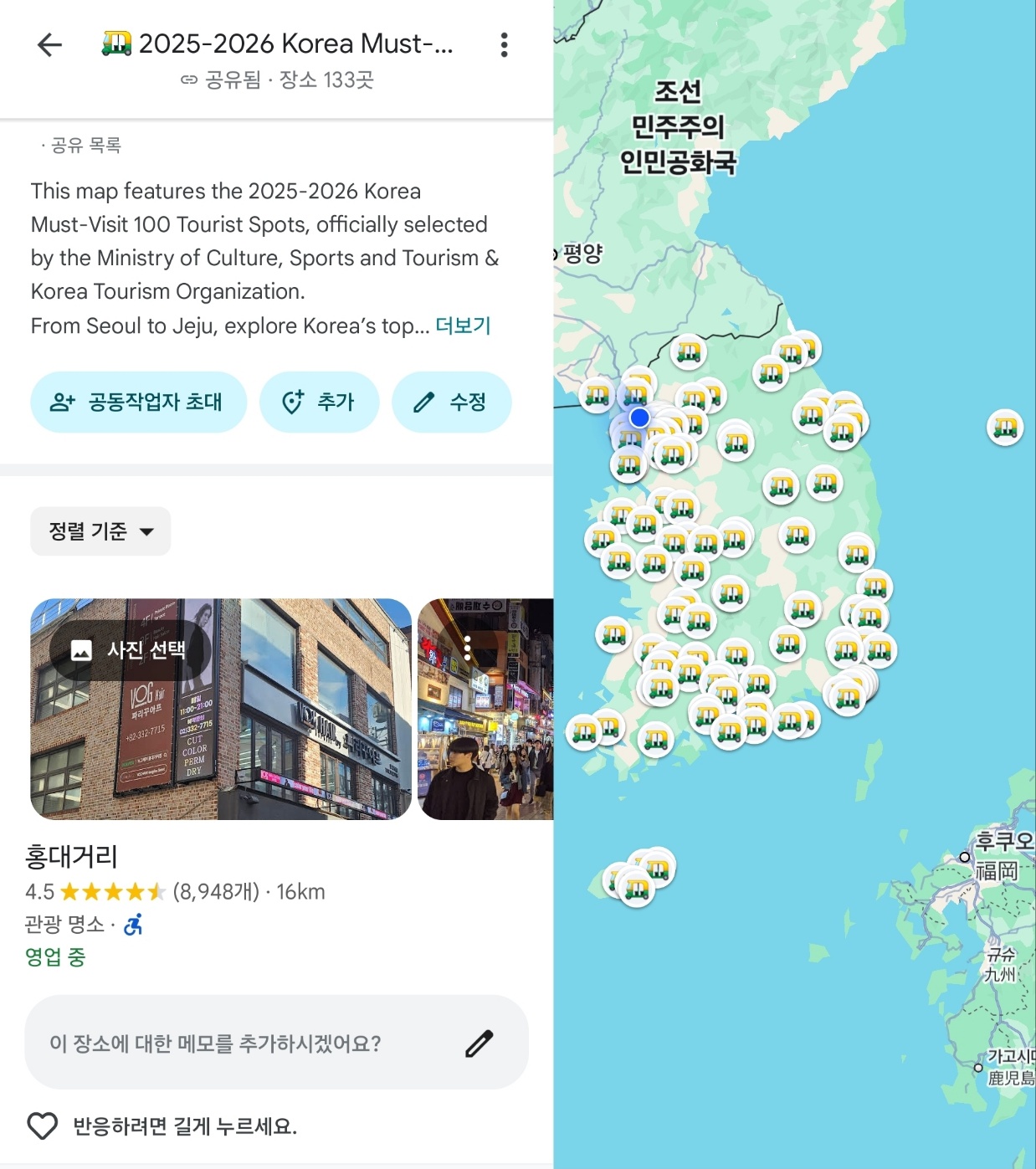
Task: Edit the list with 수정 button
Action: pos(451,402)
